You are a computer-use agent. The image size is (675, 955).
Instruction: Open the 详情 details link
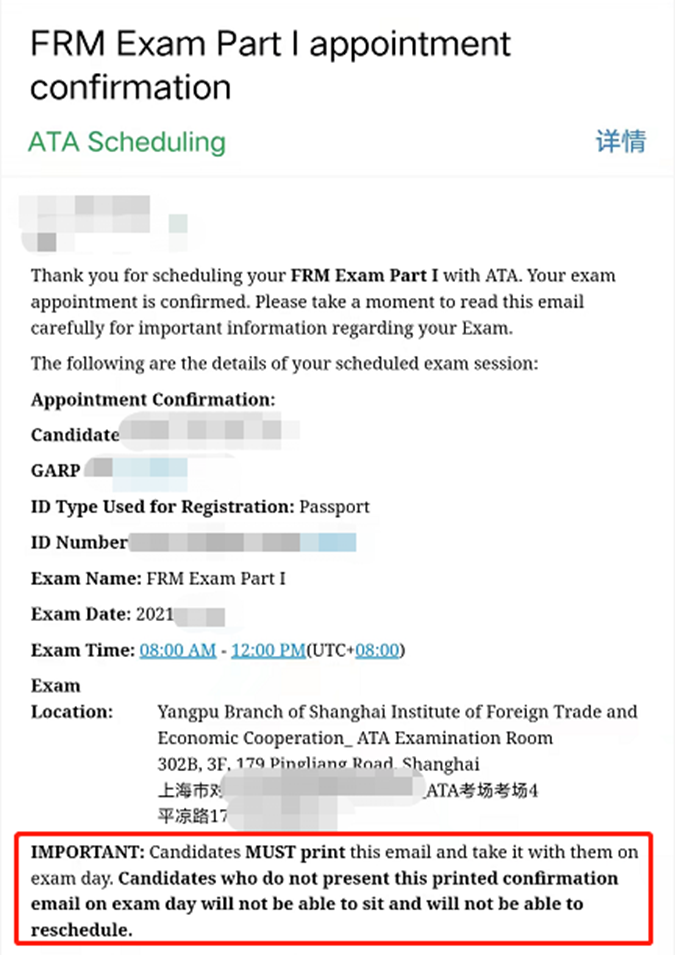[620, 141]
